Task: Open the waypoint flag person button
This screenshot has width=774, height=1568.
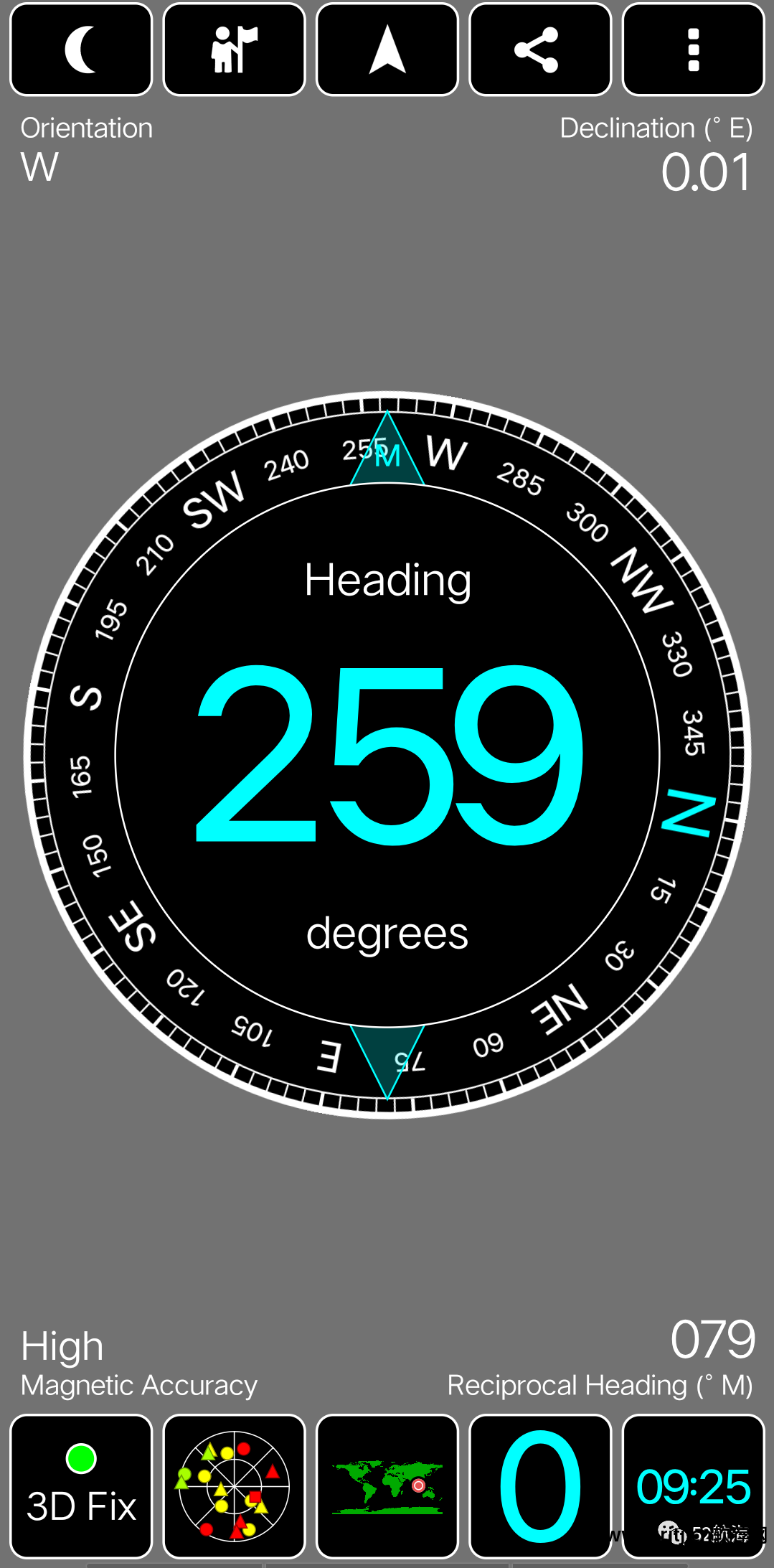Action: point(234,50)
